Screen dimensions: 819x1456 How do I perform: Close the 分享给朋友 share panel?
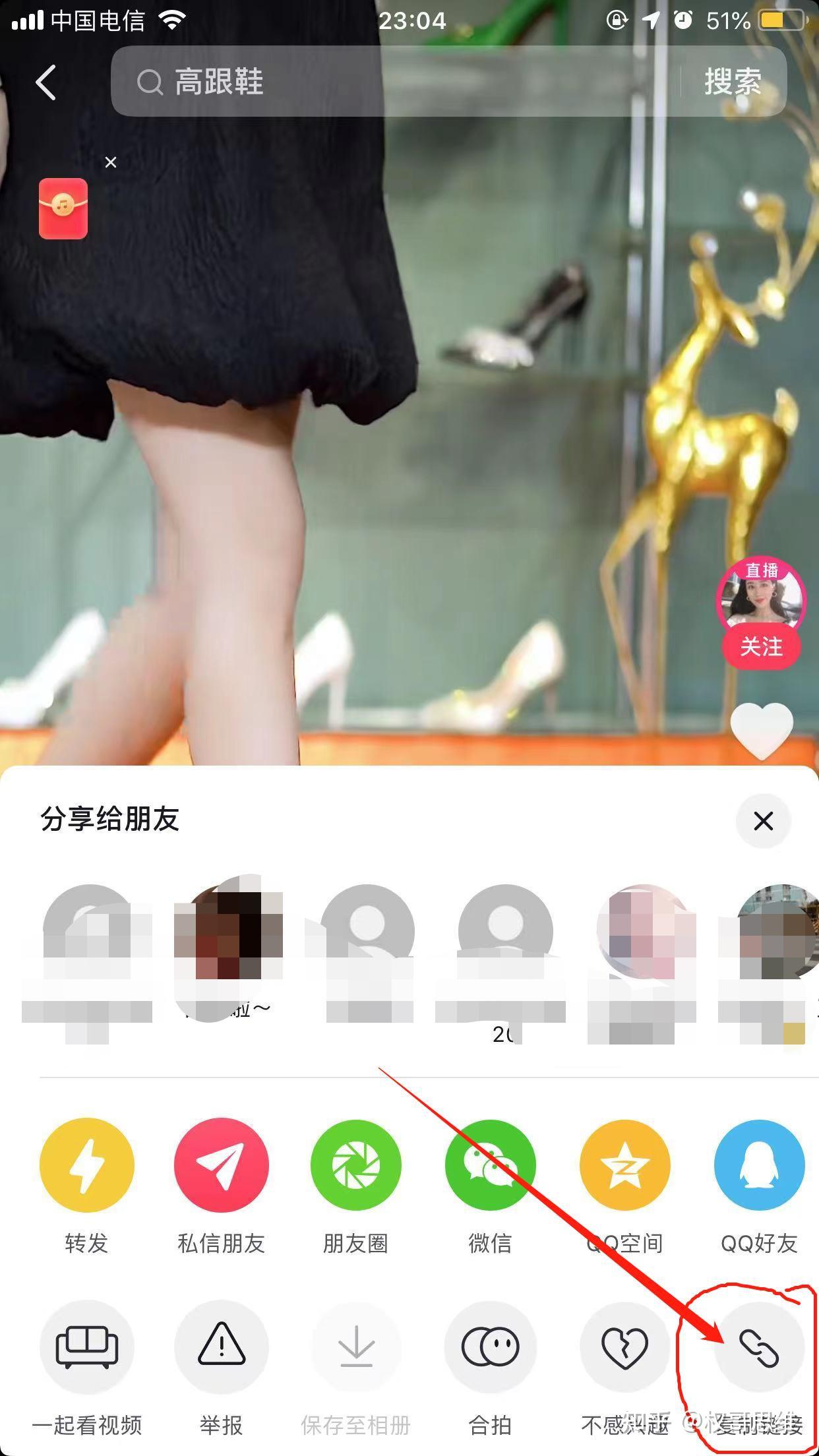tap(763, 821)
